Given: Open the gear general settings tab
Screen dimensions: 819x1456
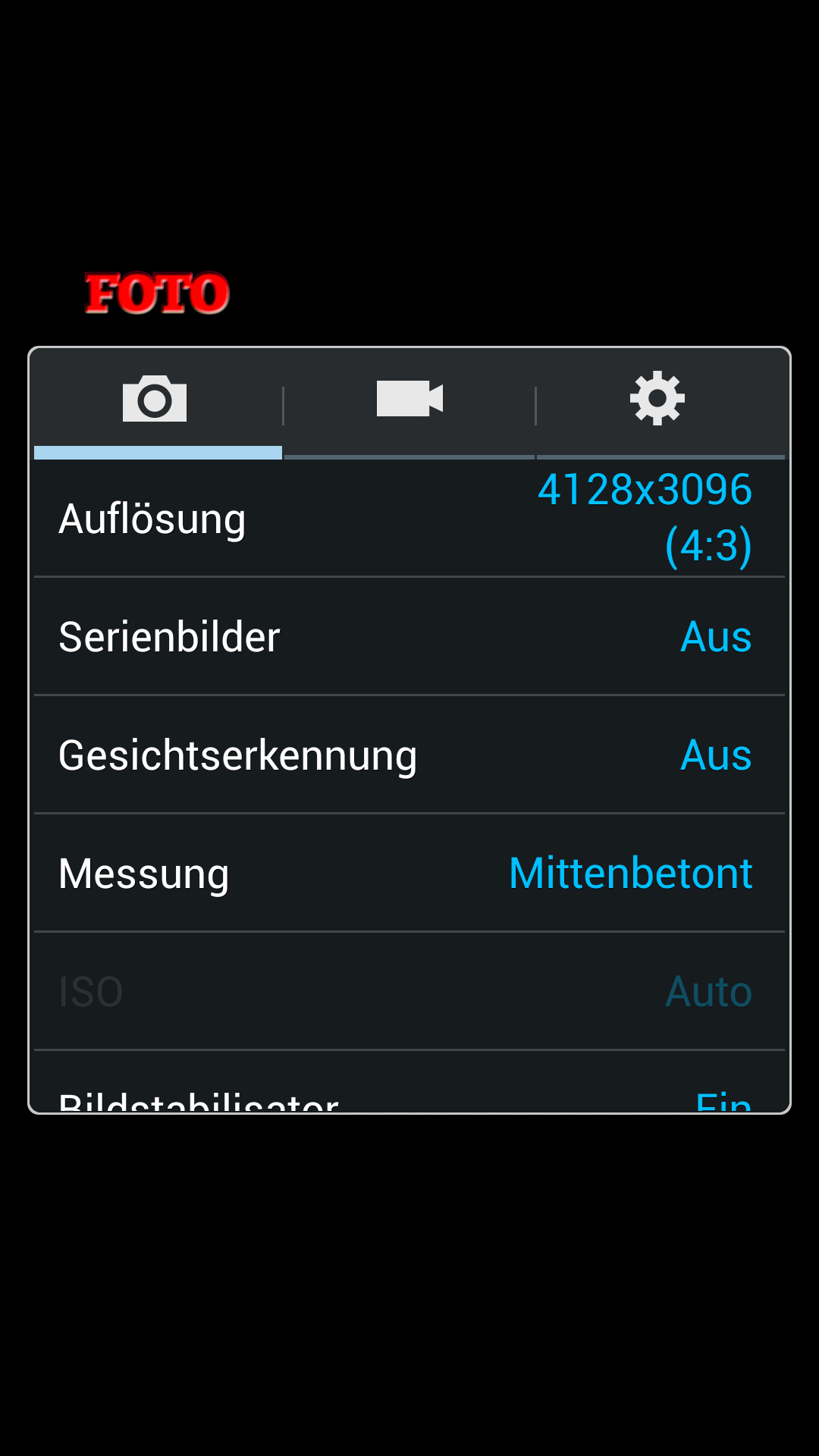Looking at the screenshot, I should [657, 400].
